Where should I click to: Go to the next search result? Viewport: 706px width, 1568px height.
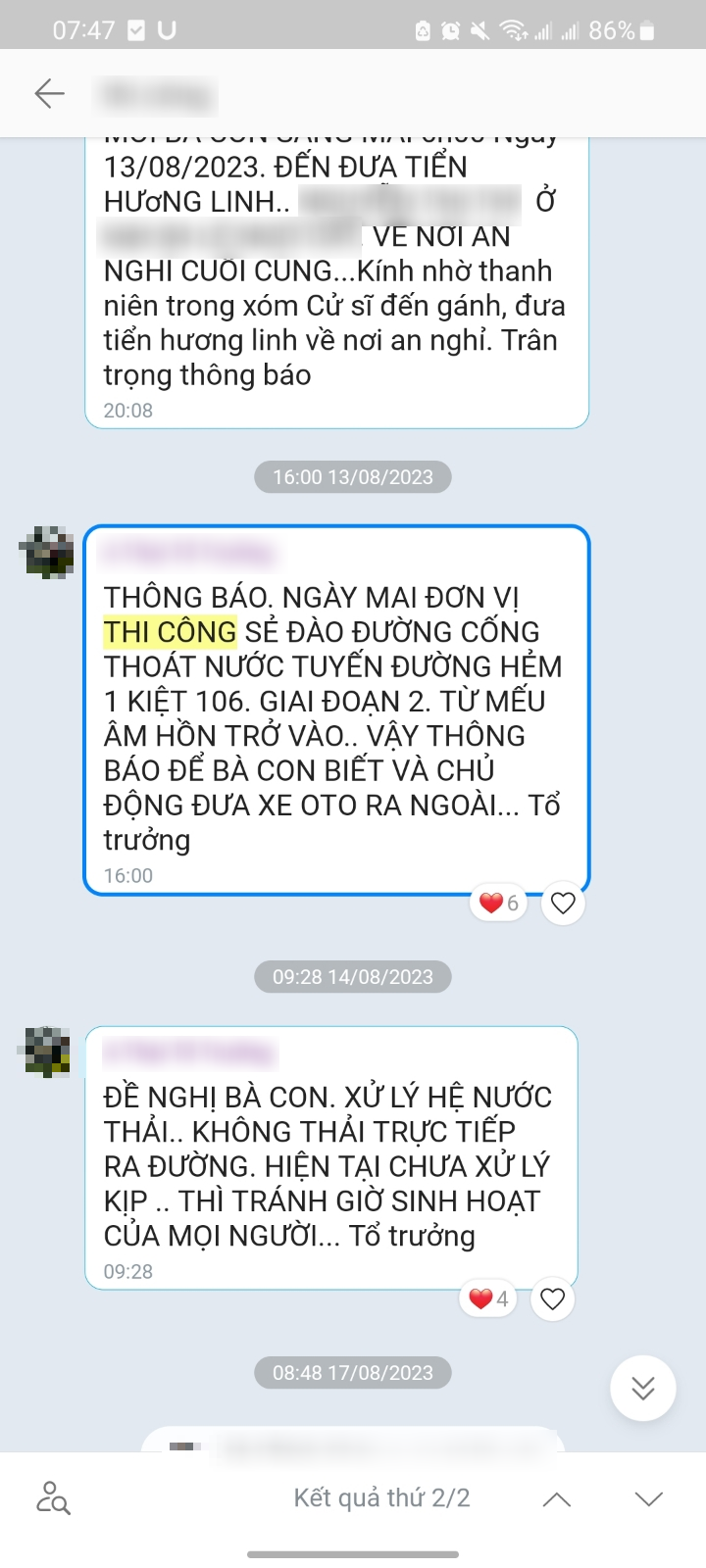click(x=649, y=1498)
